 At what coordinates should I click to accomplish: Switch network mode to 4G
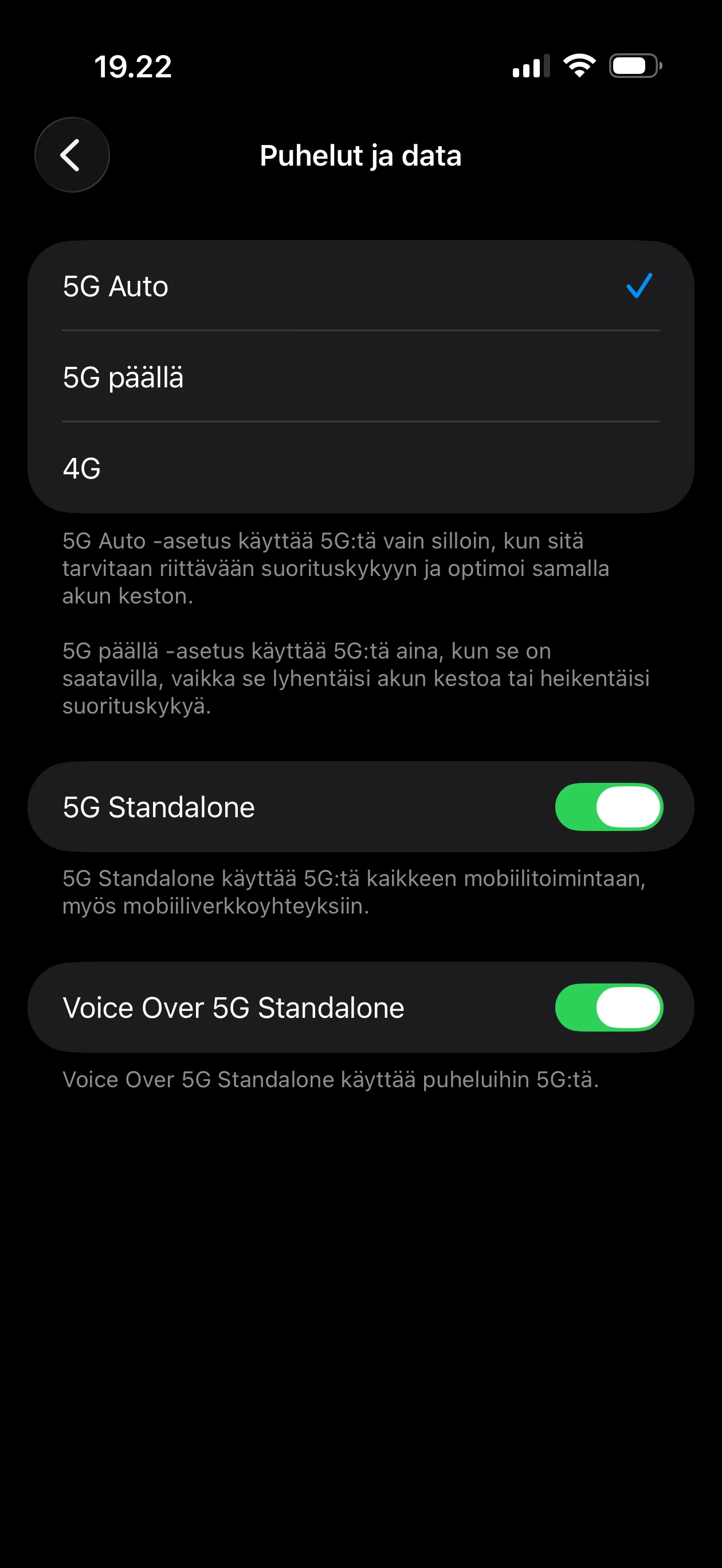[x=360, y=468]
